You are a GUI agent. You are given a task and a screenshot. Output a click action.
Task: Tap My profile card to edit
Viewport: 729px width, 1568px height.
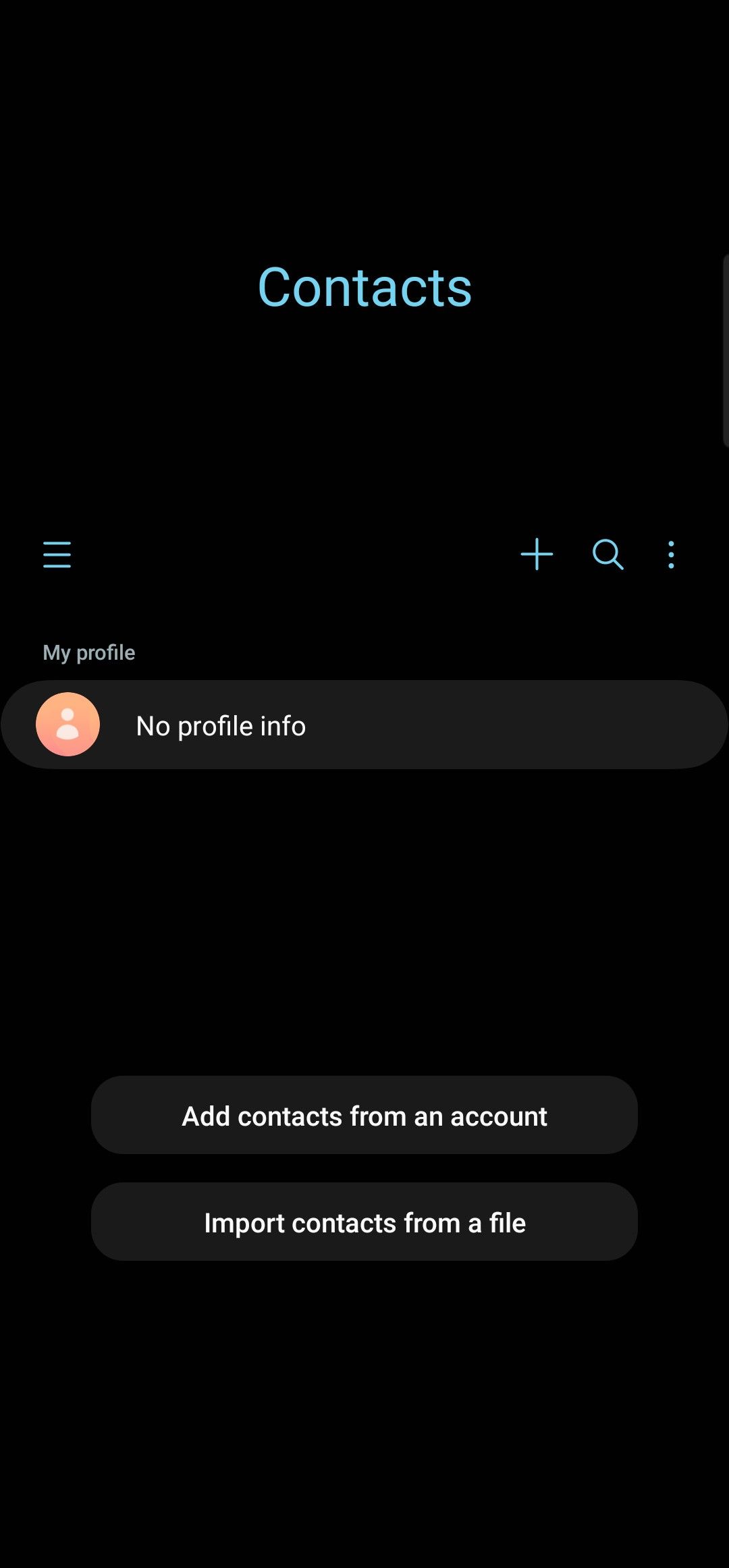pos(364,724)
